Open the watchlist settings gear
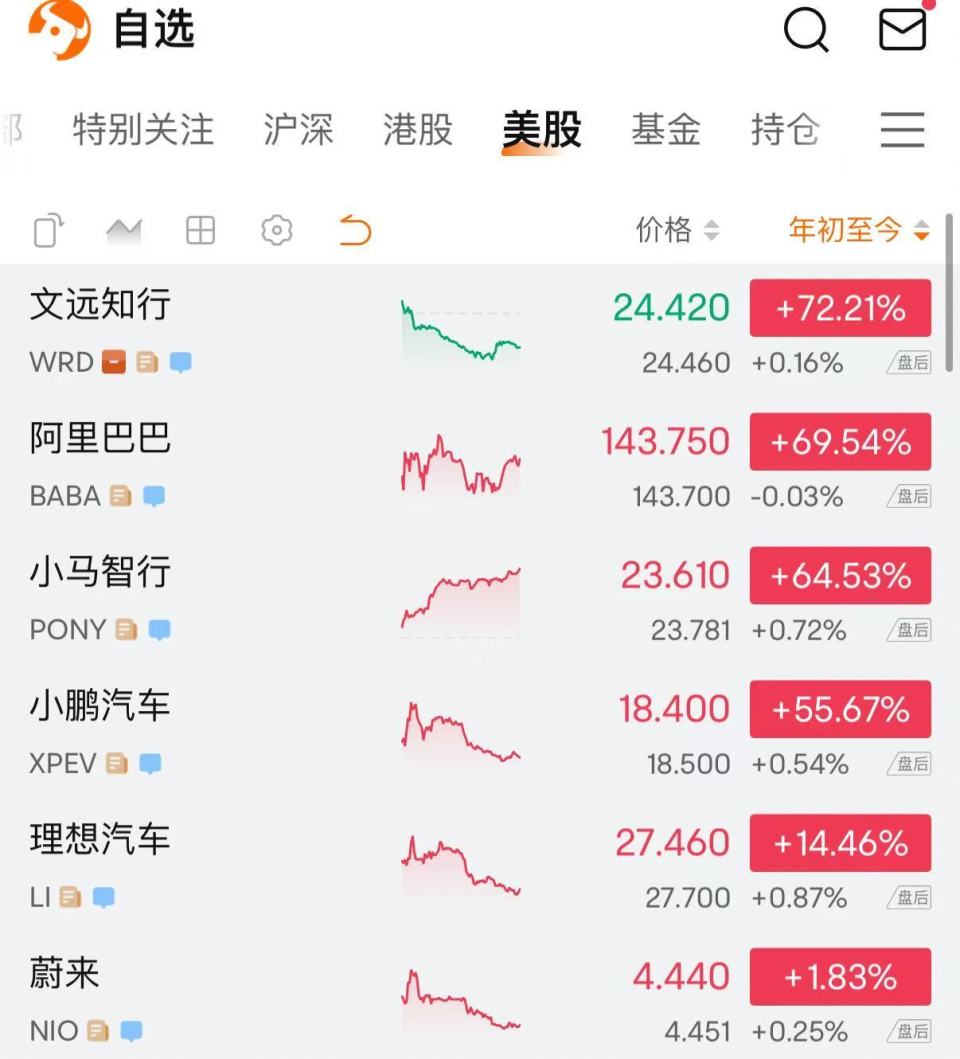Viewport: 960px width, 1059px height. [x=276, y=229]
